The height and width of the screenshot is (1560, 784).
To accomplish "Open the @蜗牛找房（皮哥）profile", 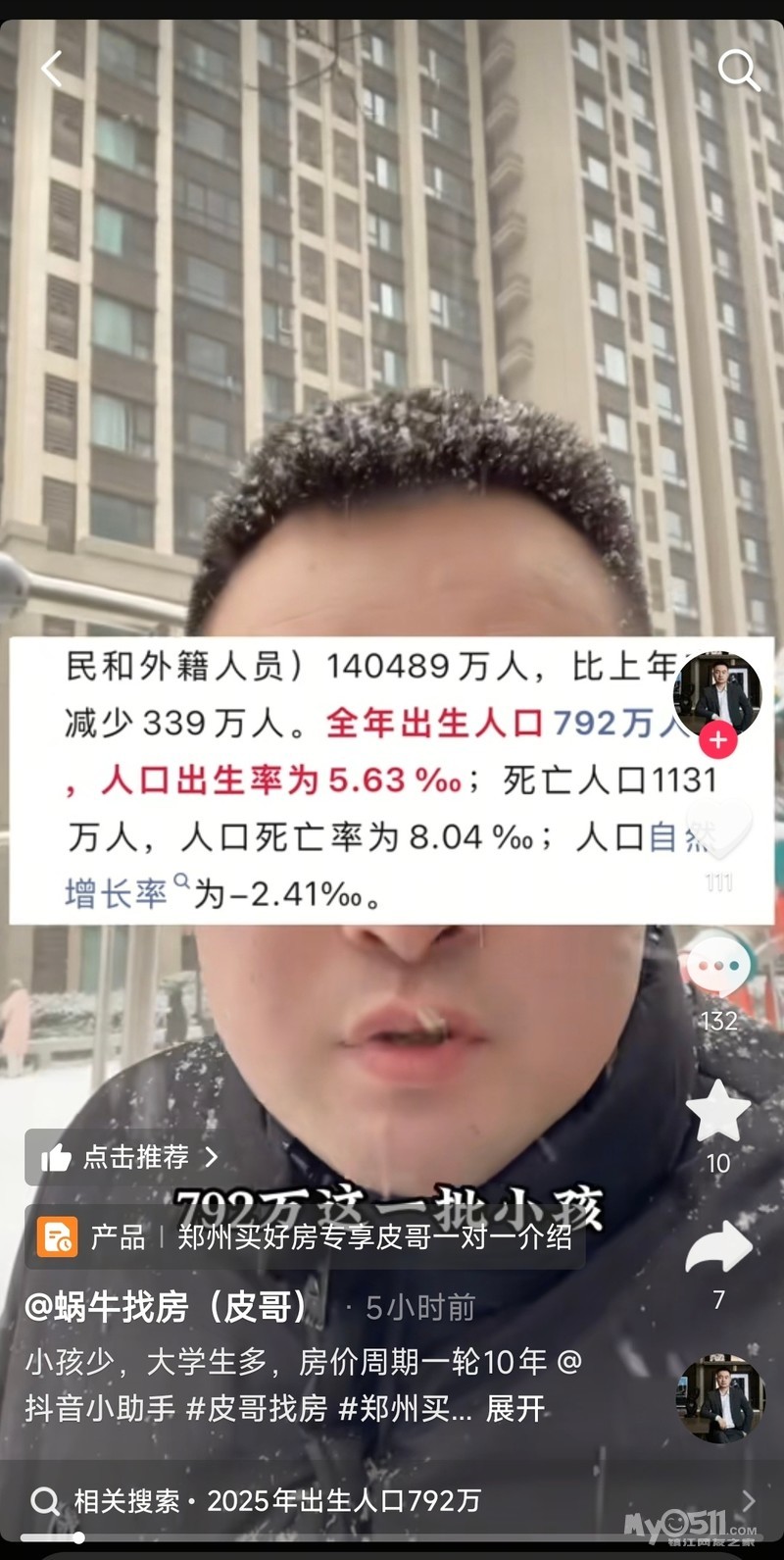I will click(168, 1306).
